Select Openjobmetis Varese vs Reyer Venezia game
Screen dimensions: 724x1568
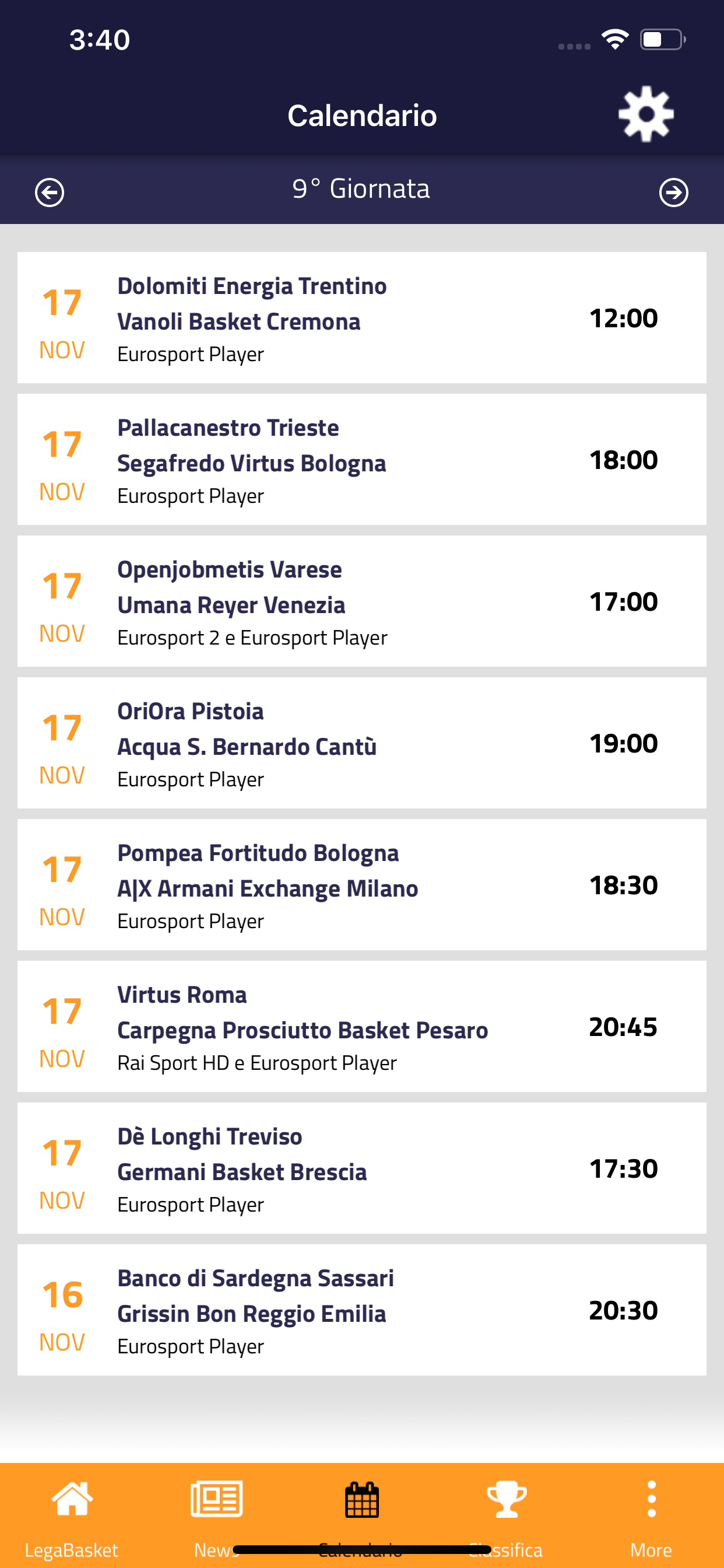coord(362,601)
